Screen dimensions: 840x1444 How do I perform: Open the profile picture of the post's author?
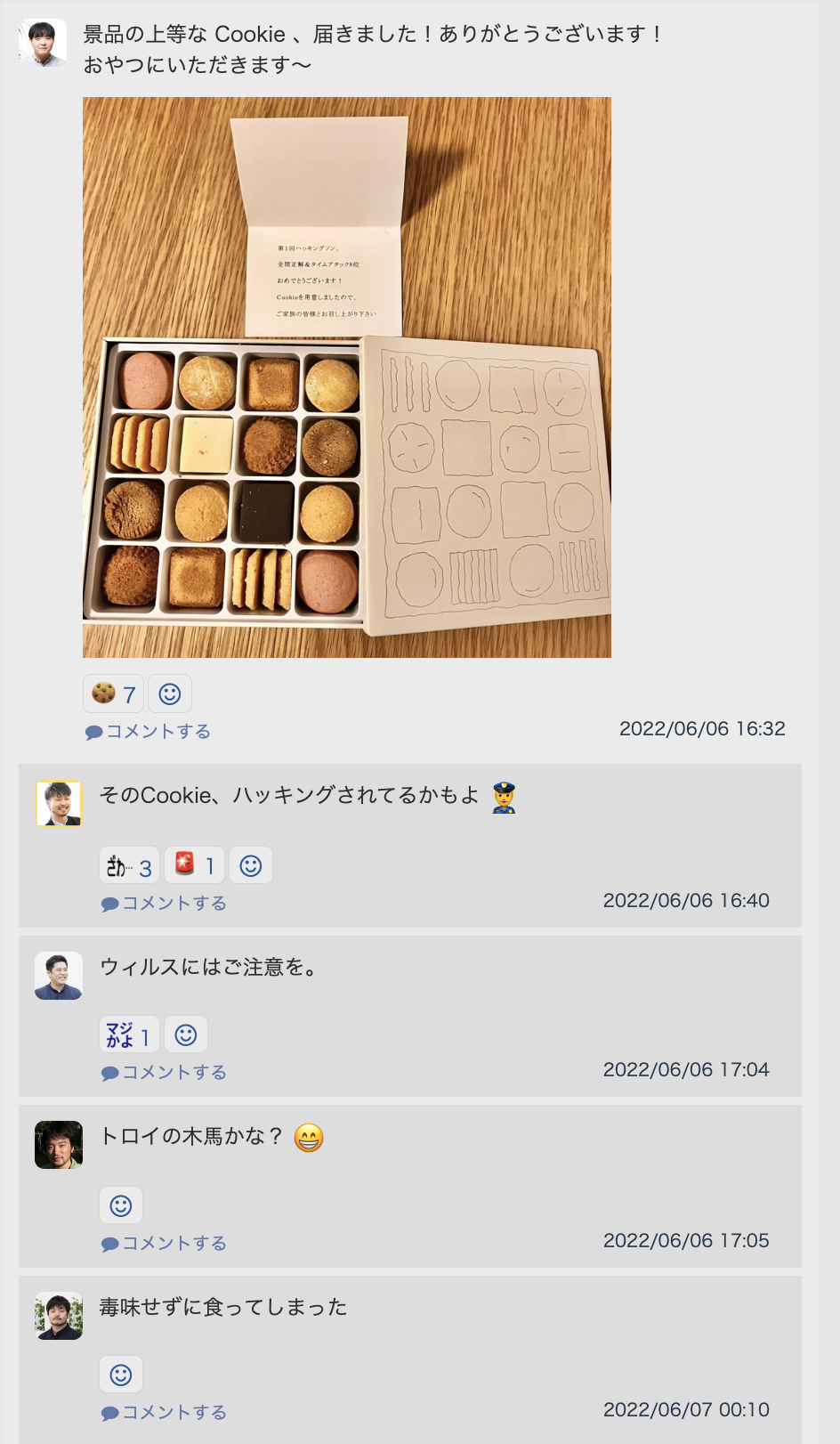[43, 43]
